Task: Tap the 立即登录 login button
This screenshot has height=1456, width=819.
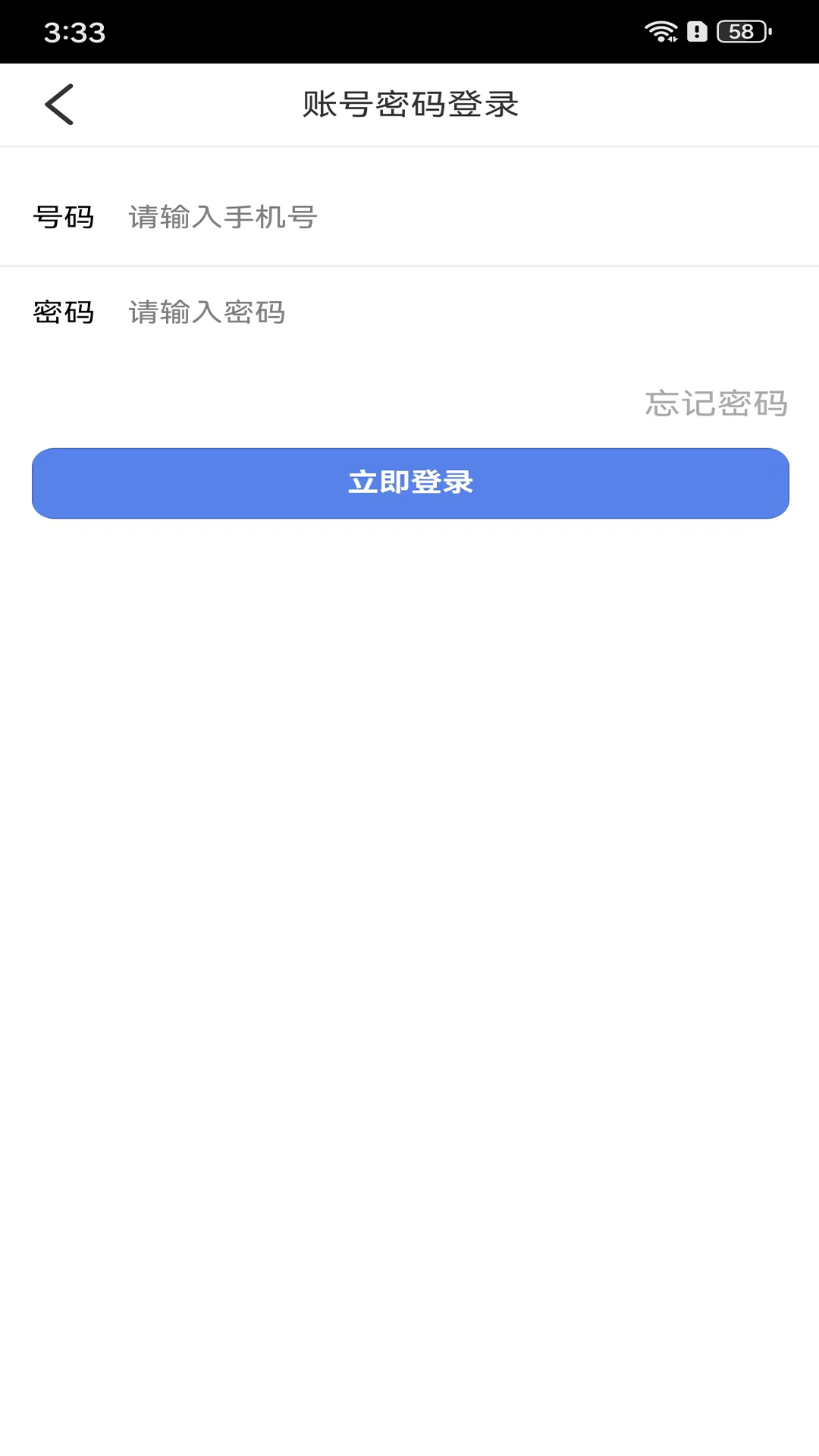Action: pyautogui.click(x=409, y=483)
